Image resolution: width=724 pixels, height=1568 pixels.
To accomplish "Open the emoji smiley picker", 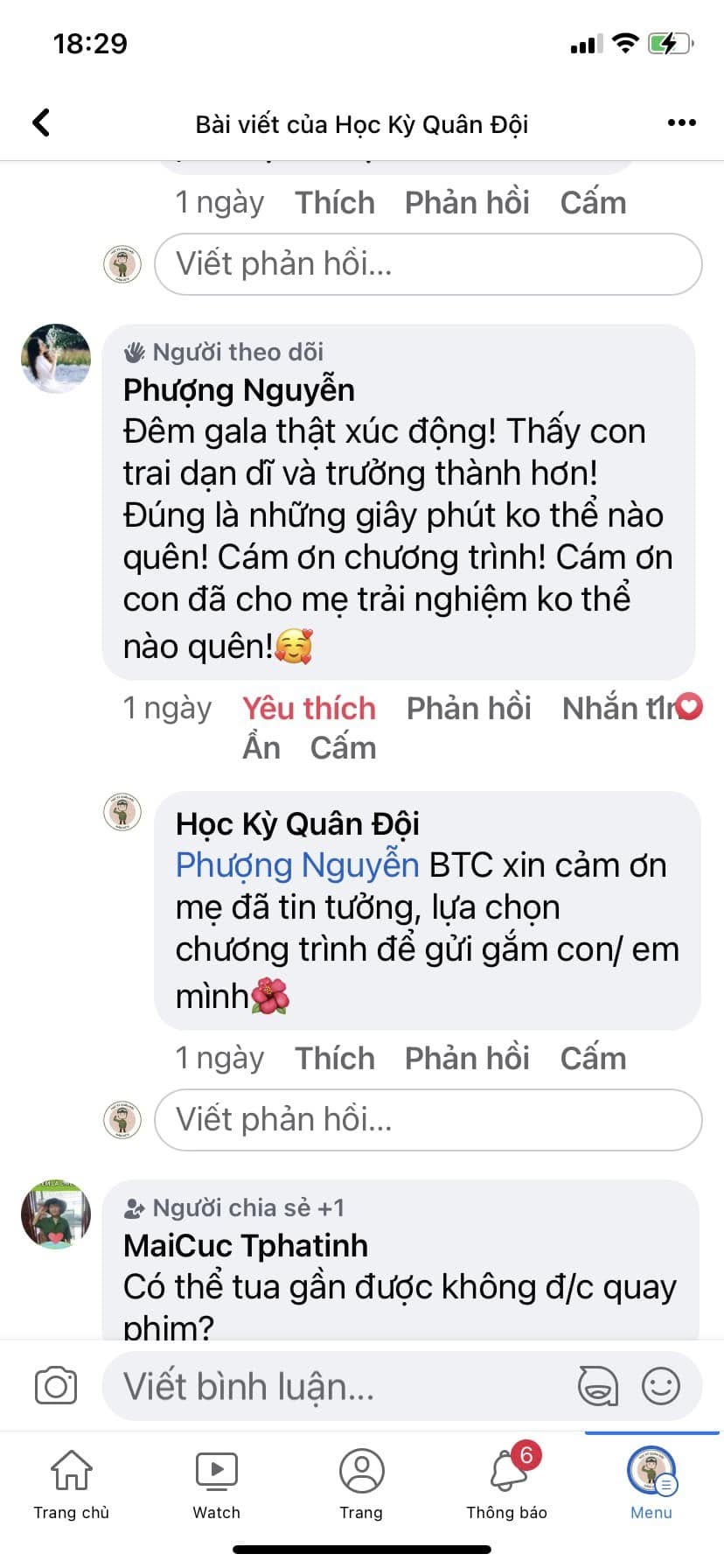I will coord(661,1386).
